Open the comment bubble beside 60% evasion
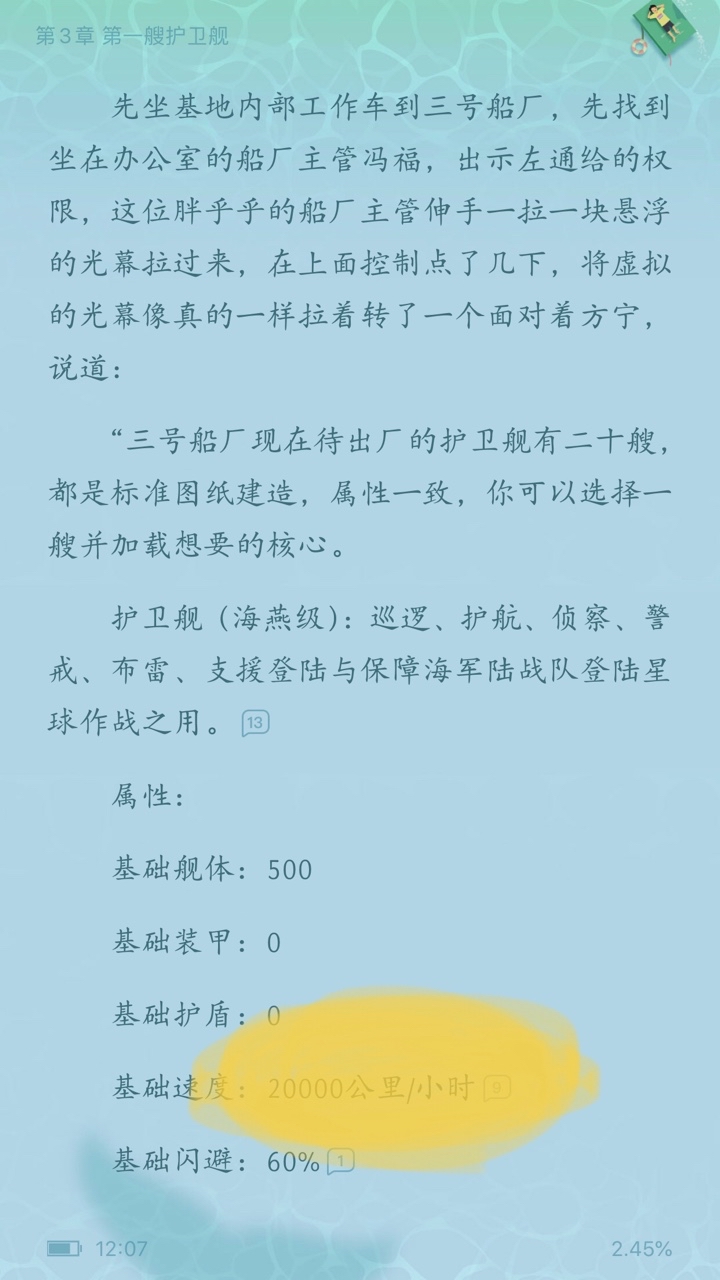 click(341, 1162)
